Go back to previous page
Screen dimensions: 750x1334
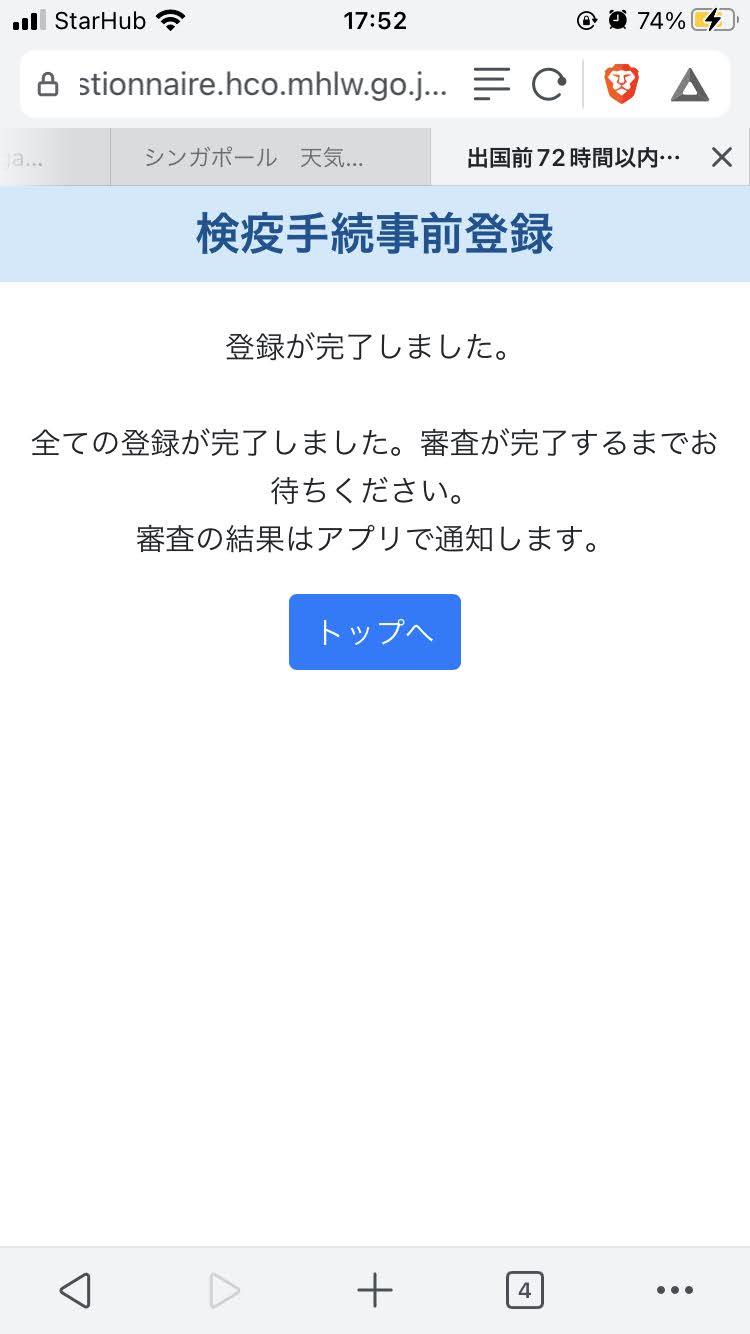75,1290
